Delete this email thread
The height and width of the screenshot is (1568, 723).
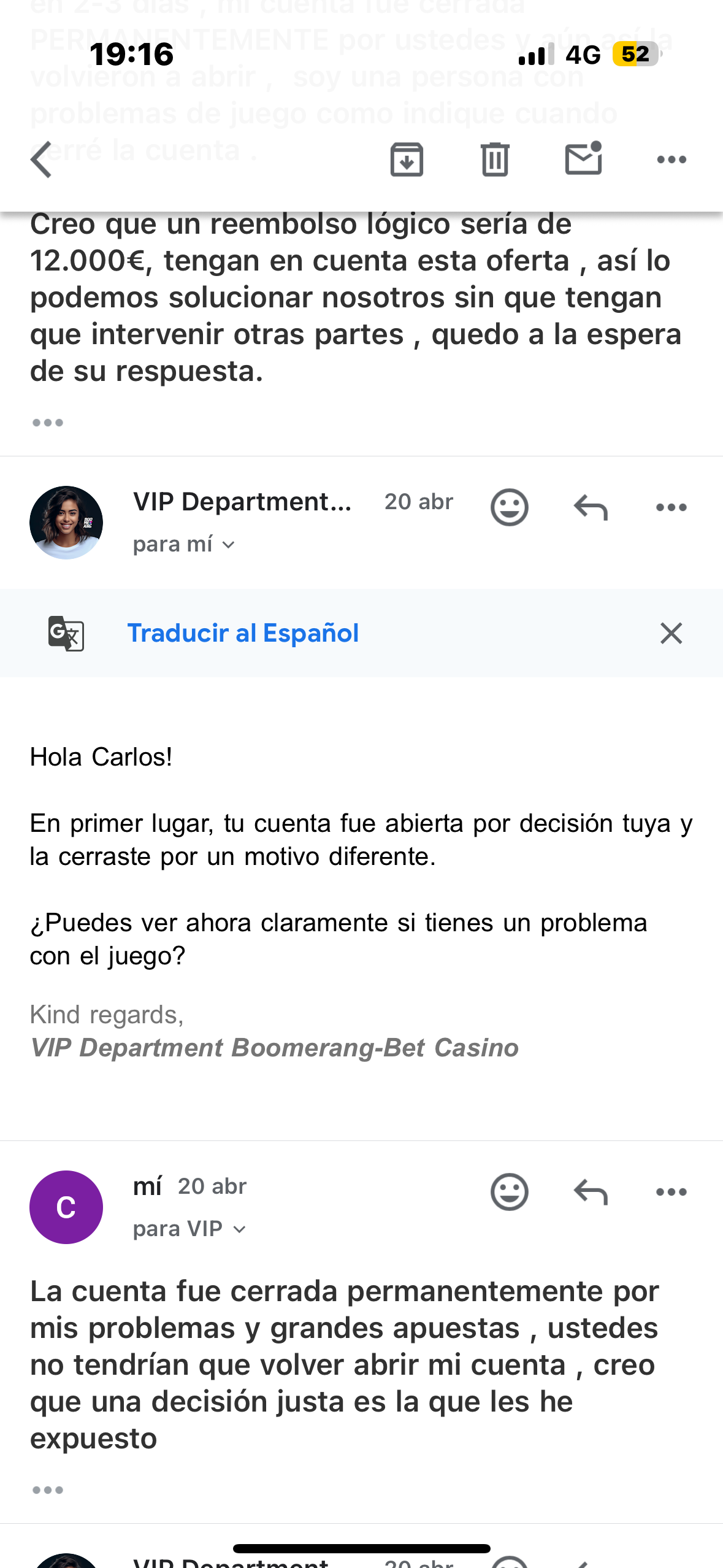(x=495, y=159)
